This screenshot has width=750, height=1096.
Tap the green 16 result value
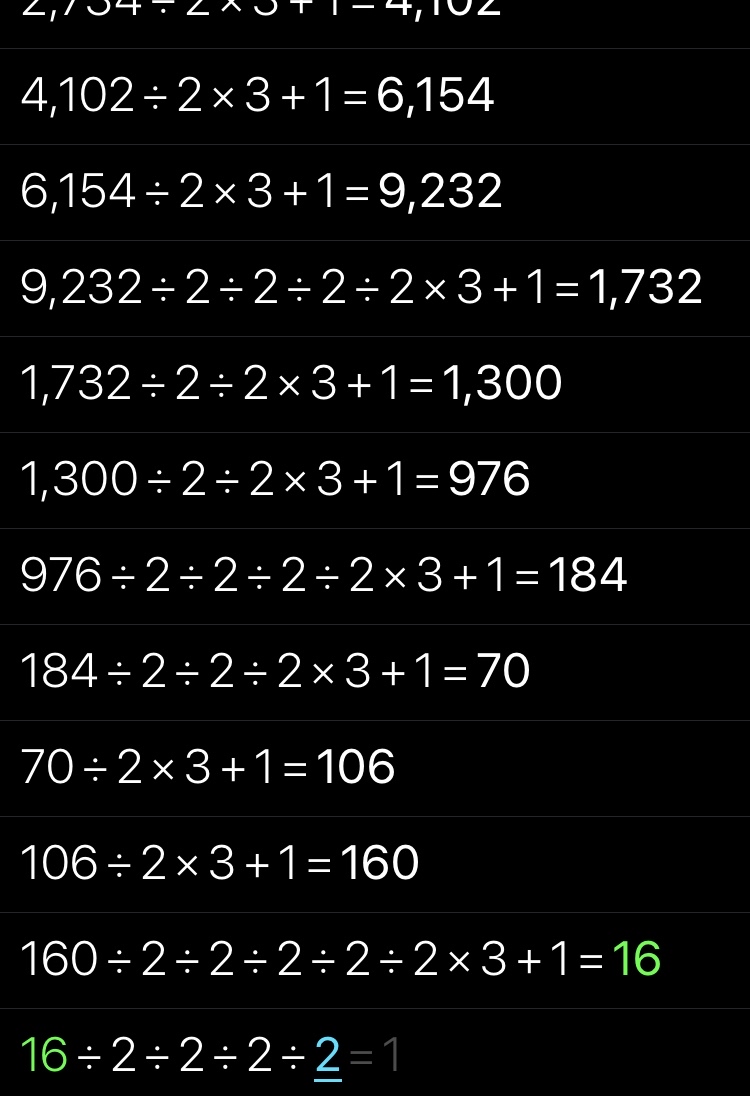[636, 960]
